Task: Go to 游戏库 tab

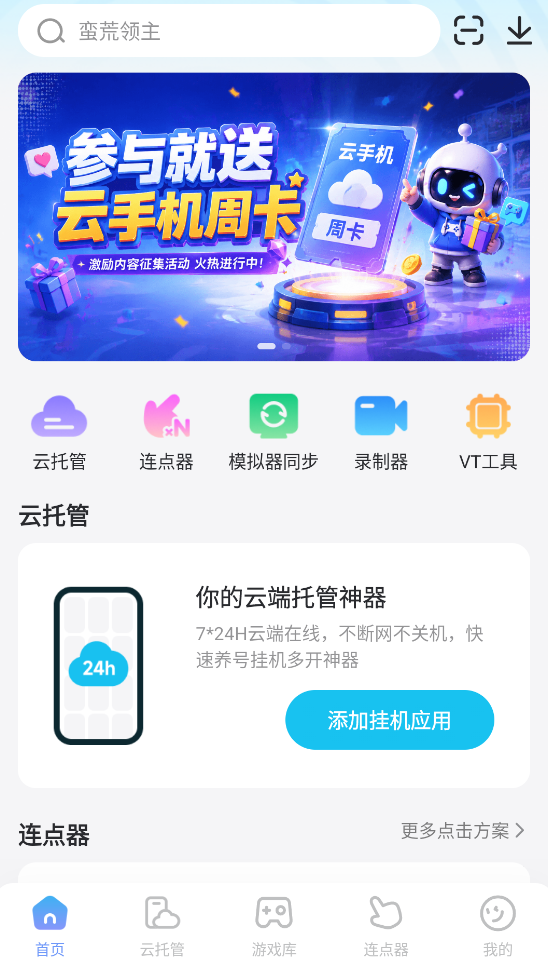Action: click(274, 926)
